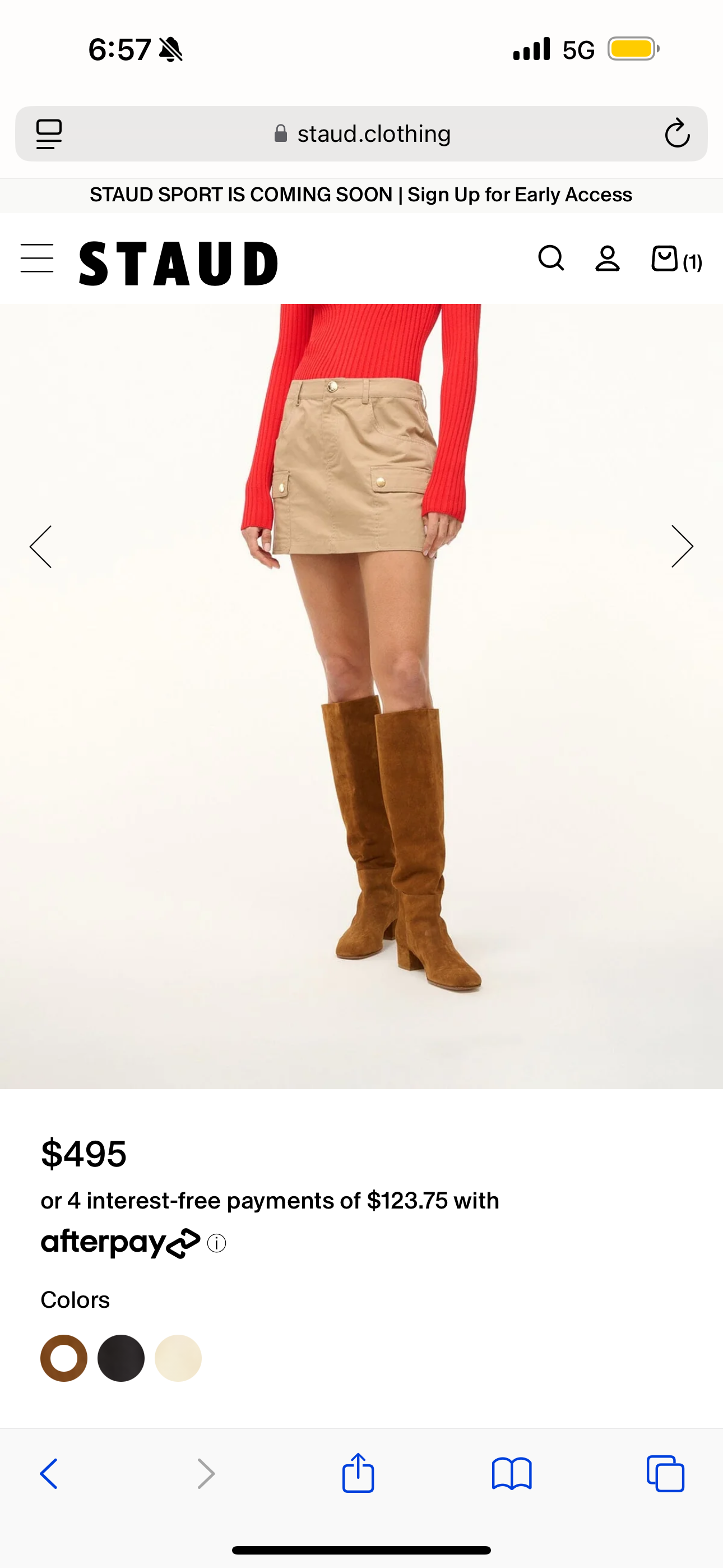
Task: Select the brown color swatch
Action: tap(64, 1358)
